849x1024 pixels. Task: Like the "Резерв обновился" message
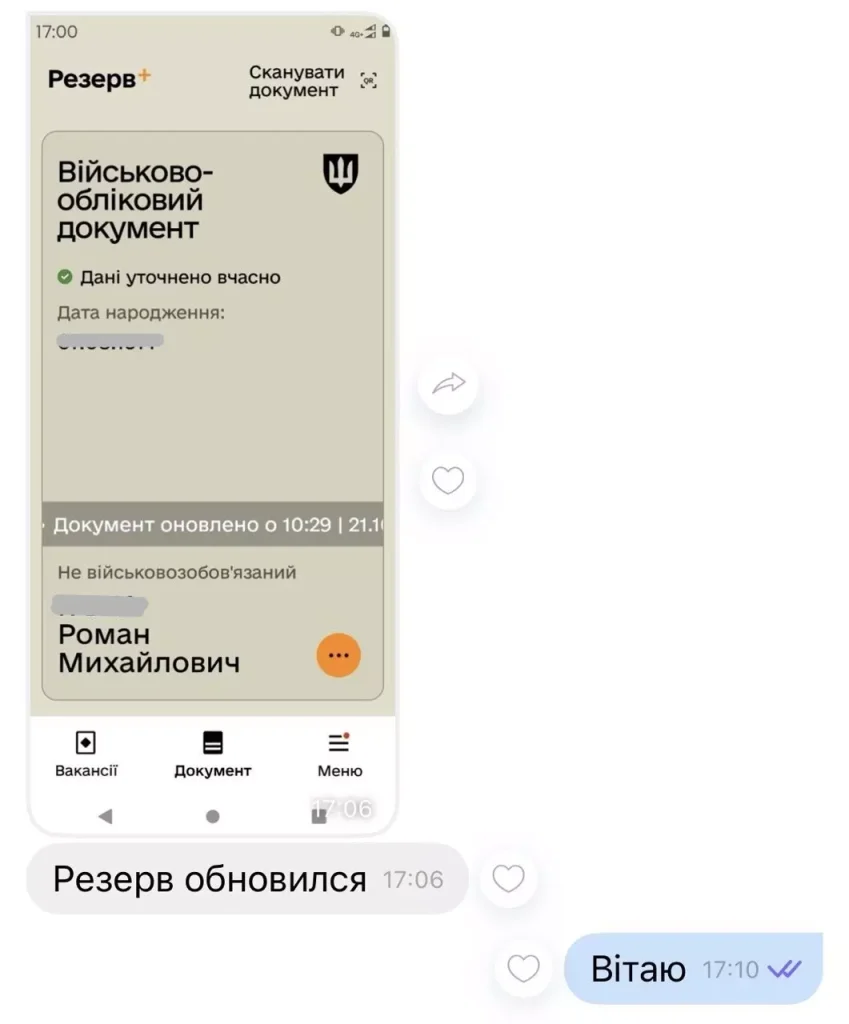pos(508,879)
